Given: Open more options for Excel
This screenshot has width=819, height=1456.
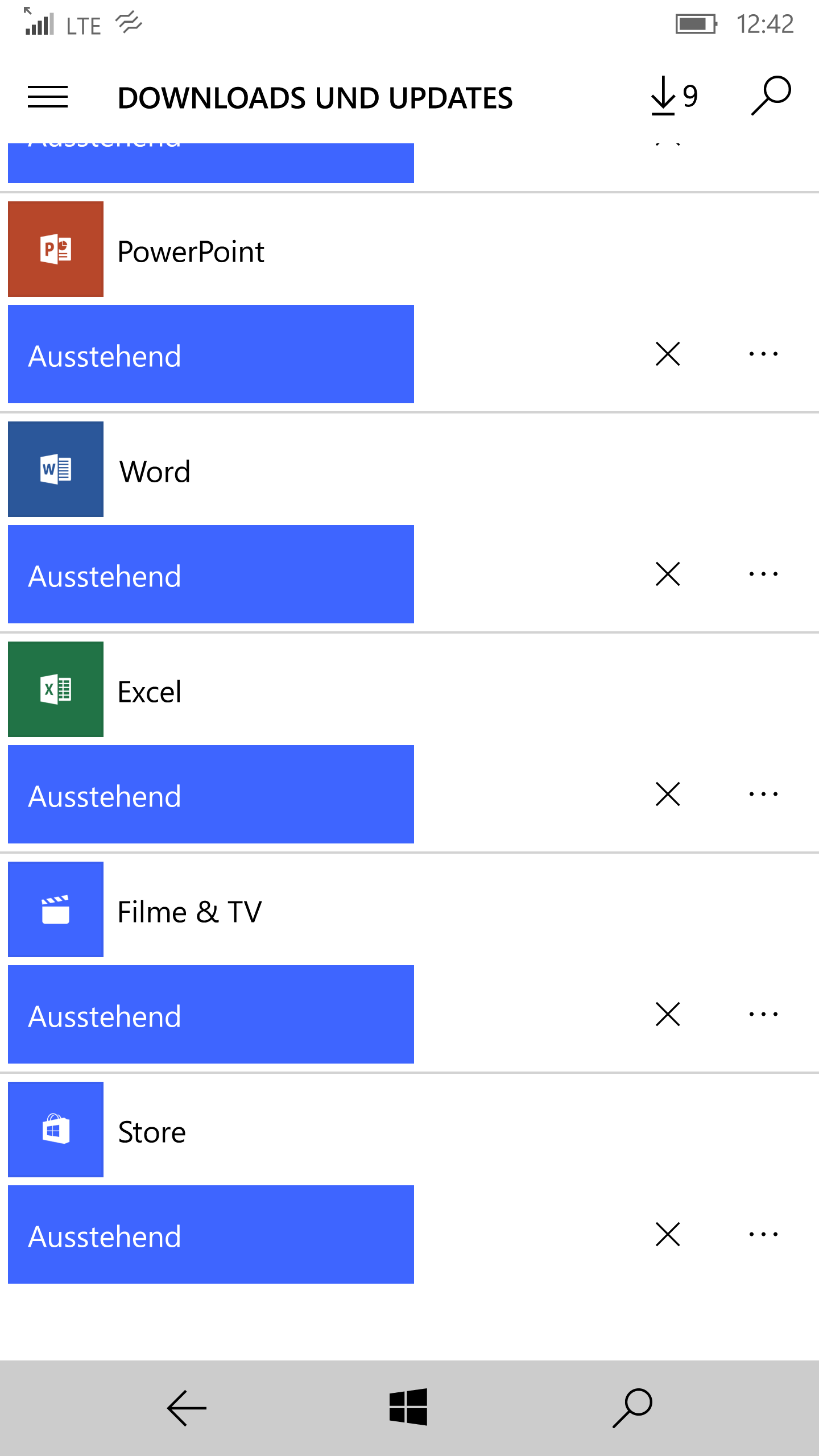Looking at the screenshot, I should coord(763,794).
